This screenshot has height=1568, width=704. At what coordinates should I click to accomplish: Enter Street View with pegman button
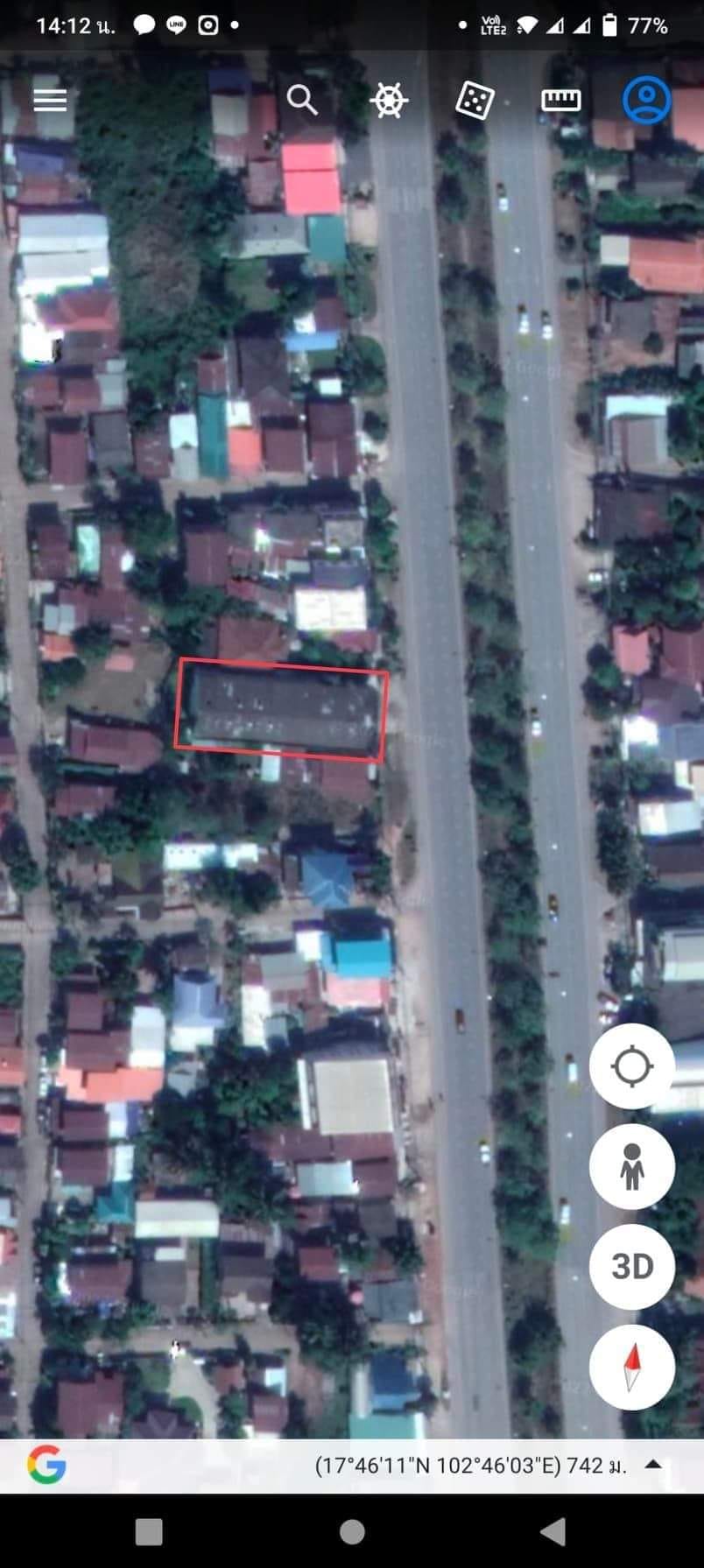click(x=632, y=1166)
